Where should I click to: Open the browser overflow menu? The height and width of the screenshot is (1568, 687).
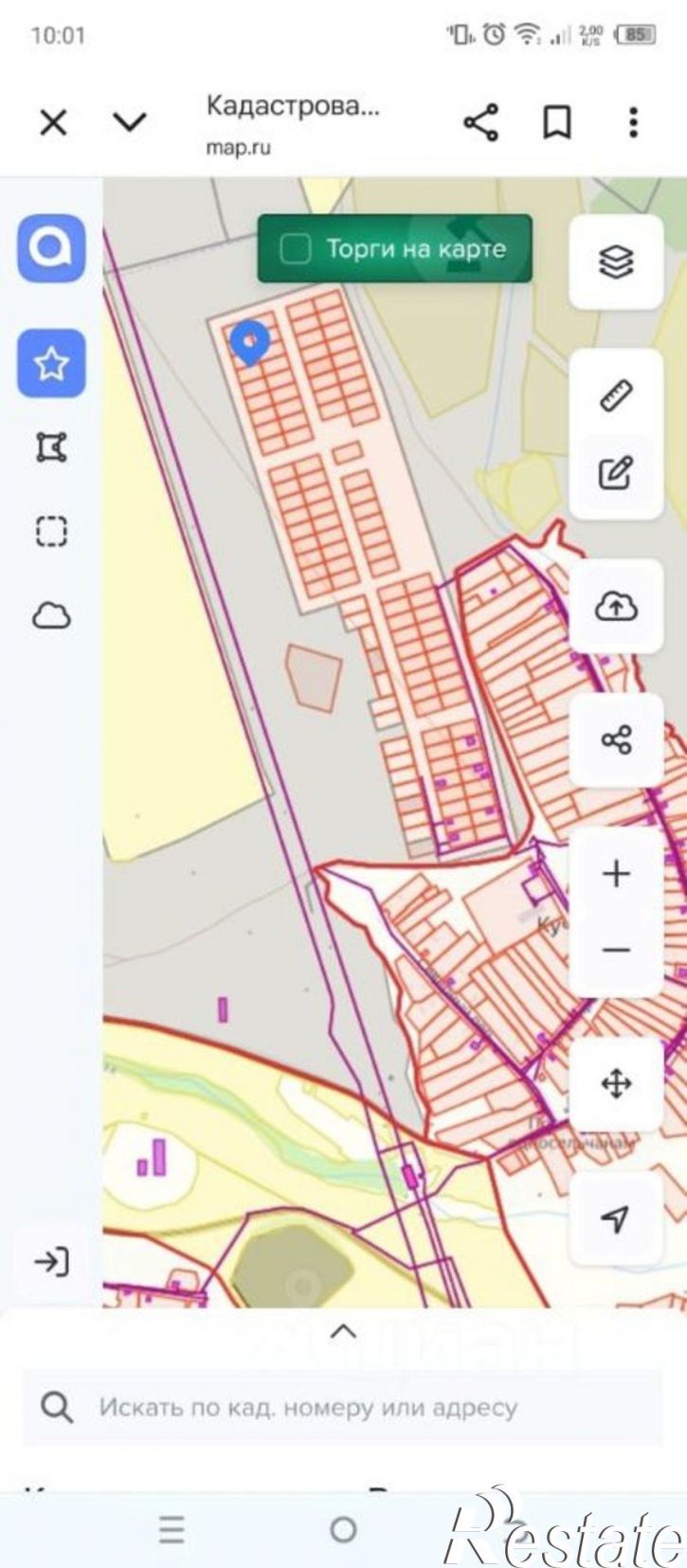[633, 122]
